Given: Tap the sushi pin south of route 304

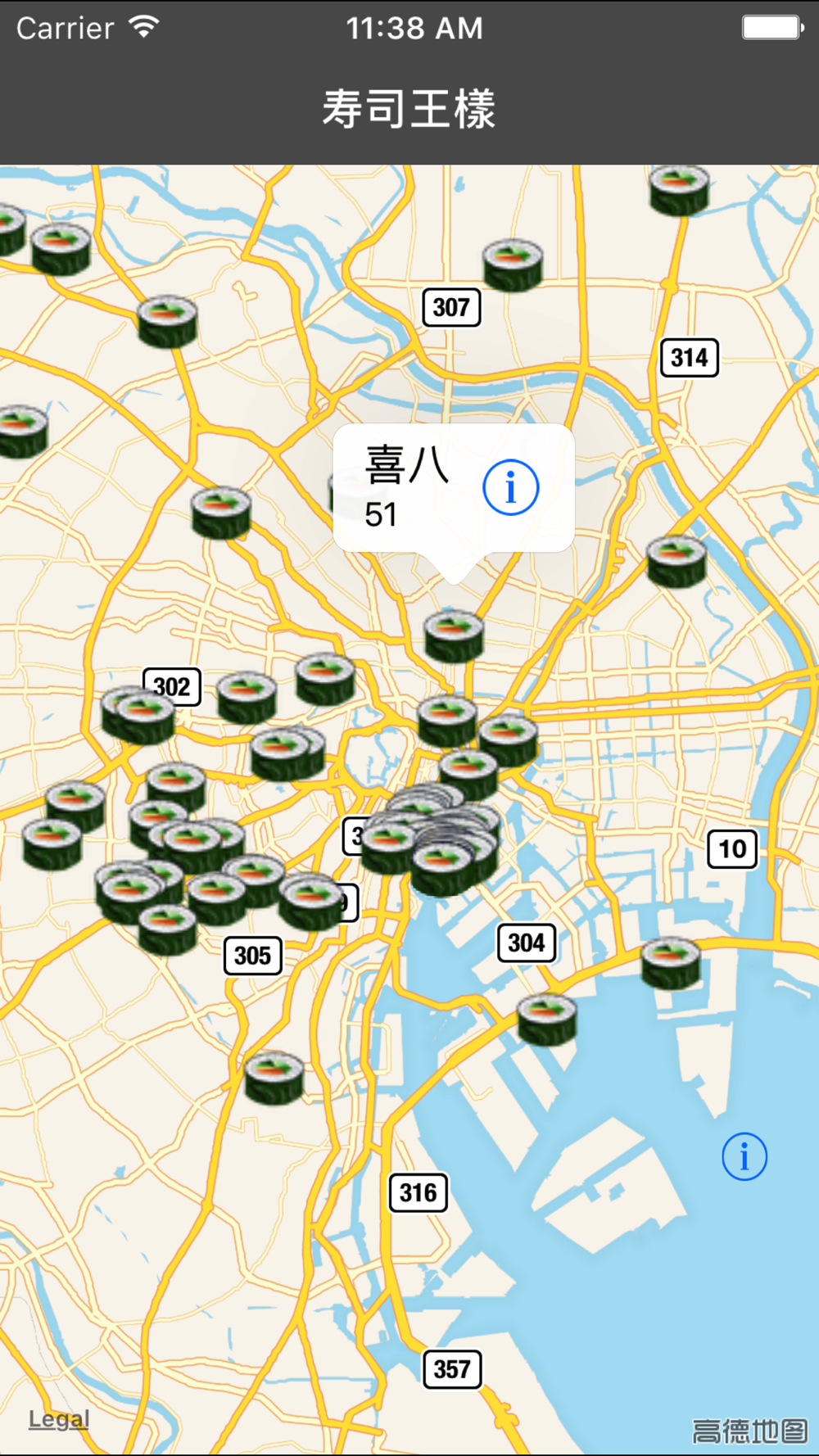Looking at the screenshot, I should click(x=547, y=1020).
